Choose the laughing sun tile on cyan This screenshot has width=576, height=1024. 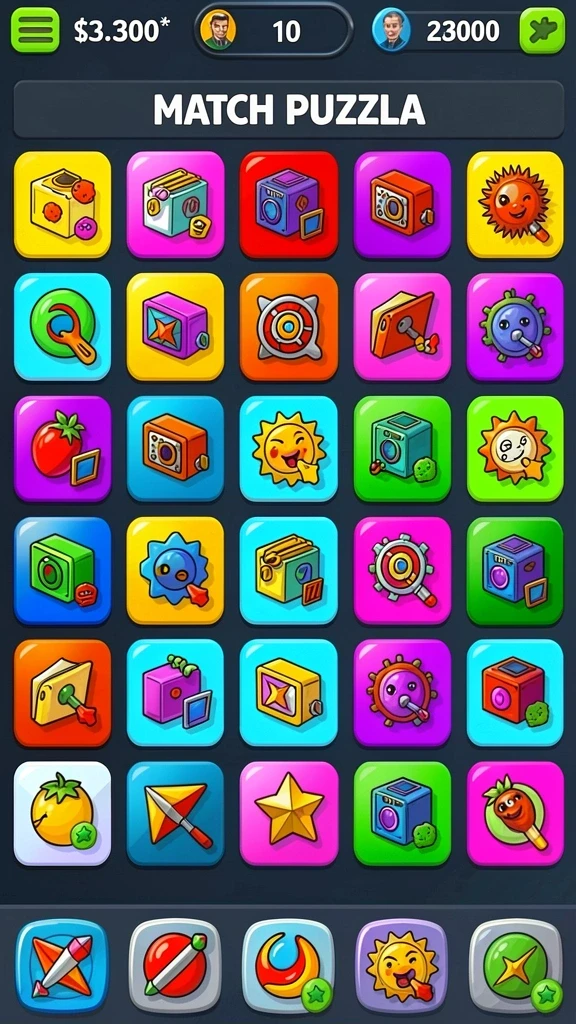tap(289, 449)
